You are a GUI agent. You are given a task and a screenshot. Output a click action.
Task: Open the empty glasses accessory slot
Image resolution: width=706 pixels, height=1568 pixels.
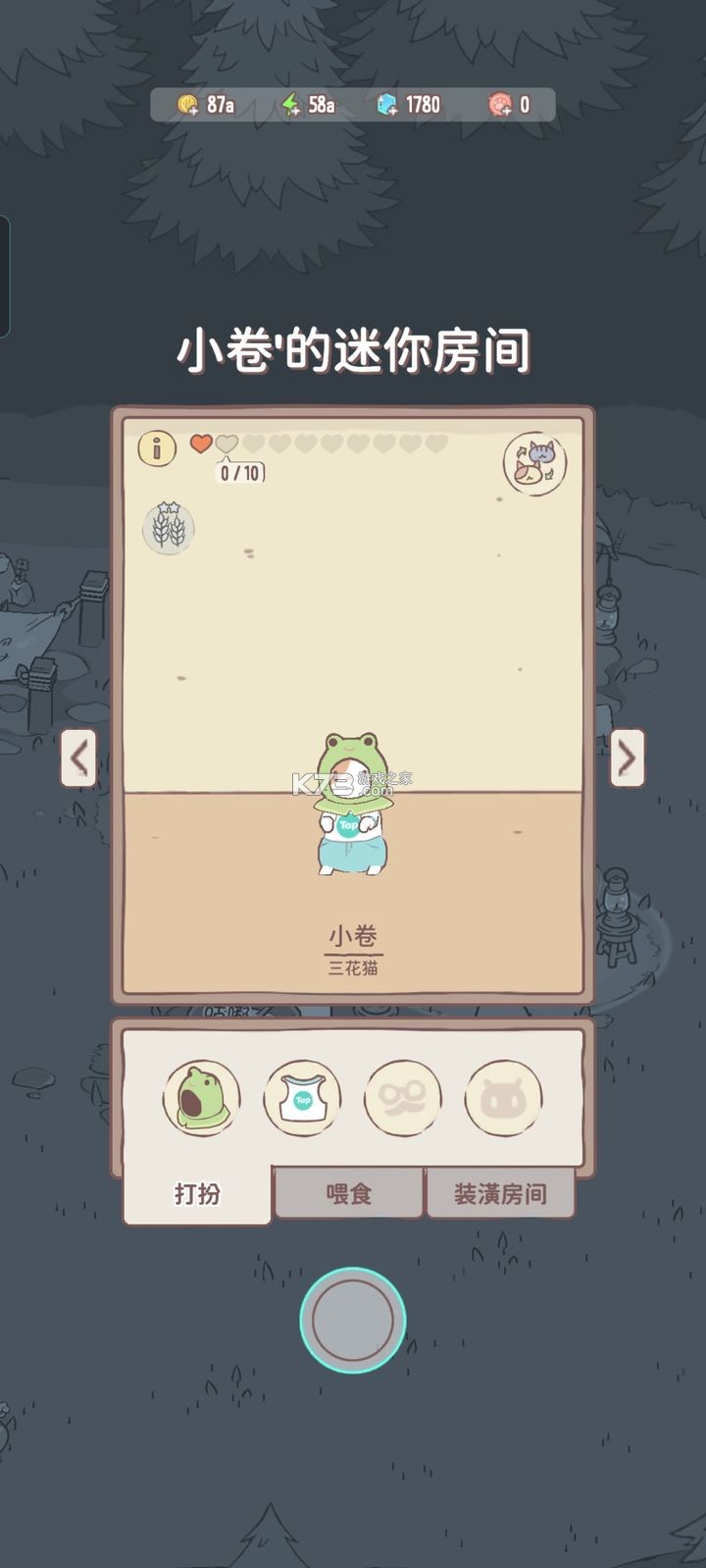403,1098
